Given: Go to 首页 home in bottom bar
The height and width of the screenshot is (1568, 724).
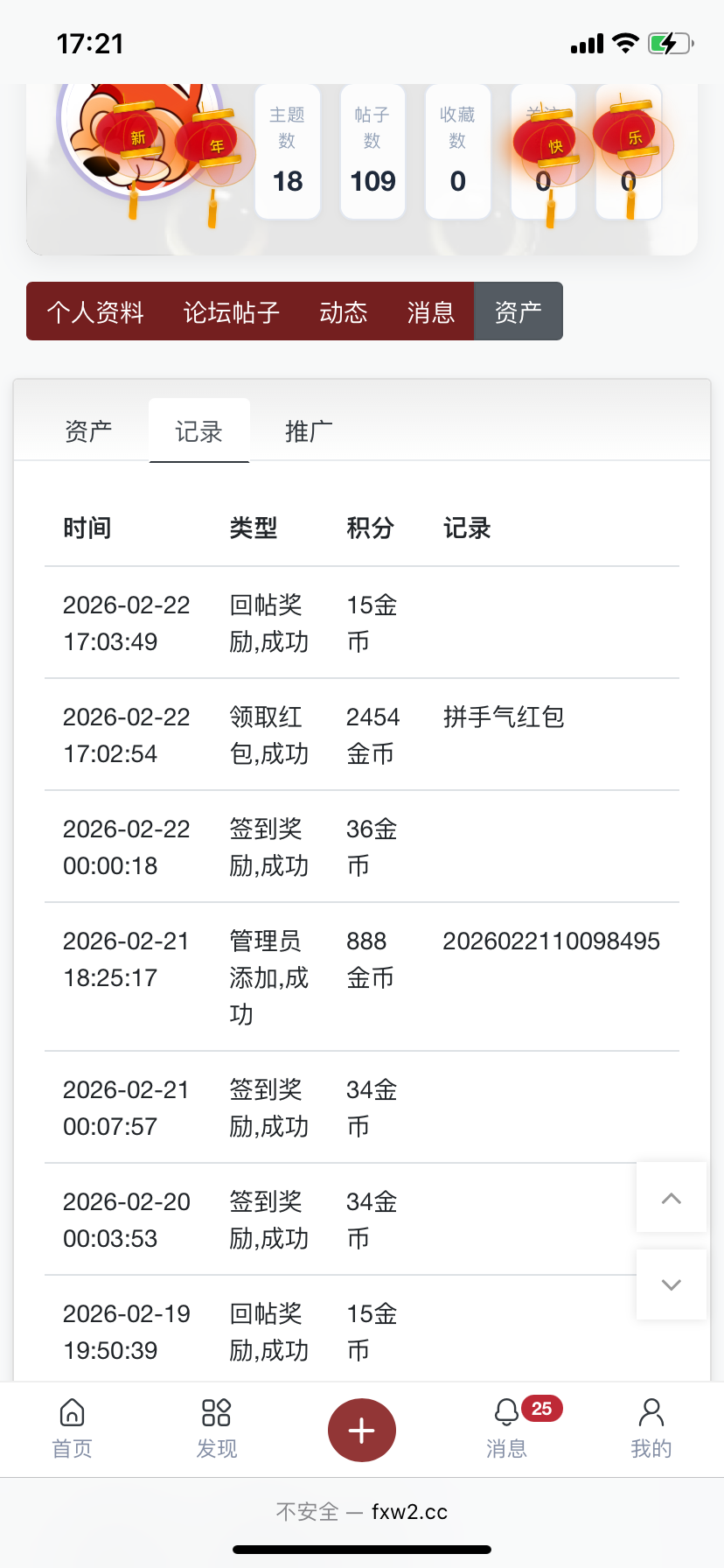Looking at the screenshot, I should (72, 1429).
